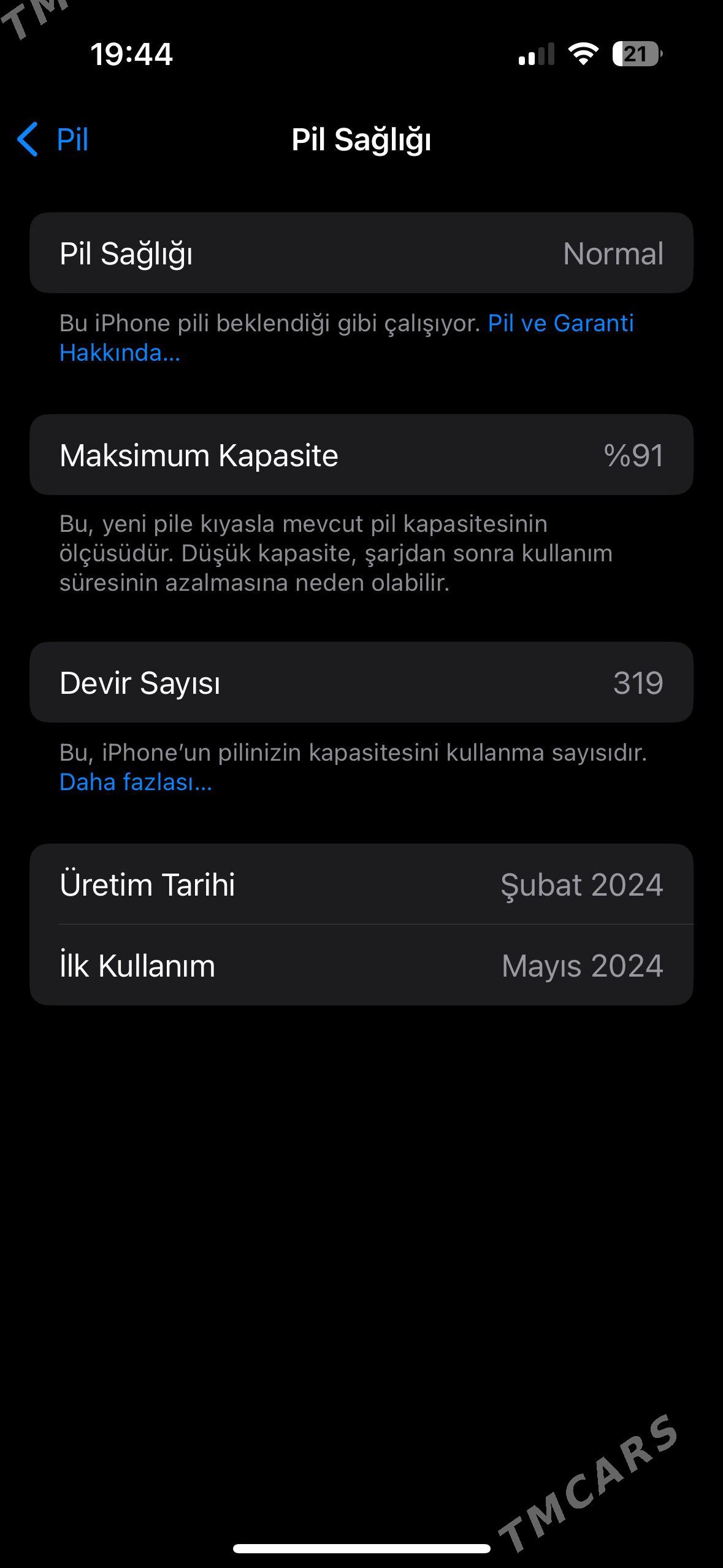Tap the Şubat 2024 manufacture date
This screenshot has width=723, height=1568.
[582, 885]
